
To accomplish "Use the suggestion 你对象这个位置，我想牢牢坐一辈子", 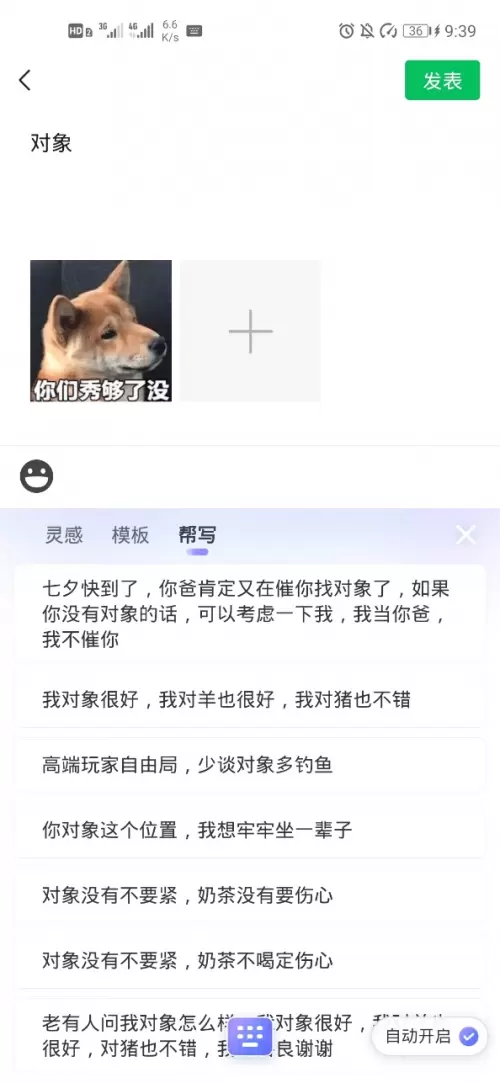I will [x=250, y=830].
